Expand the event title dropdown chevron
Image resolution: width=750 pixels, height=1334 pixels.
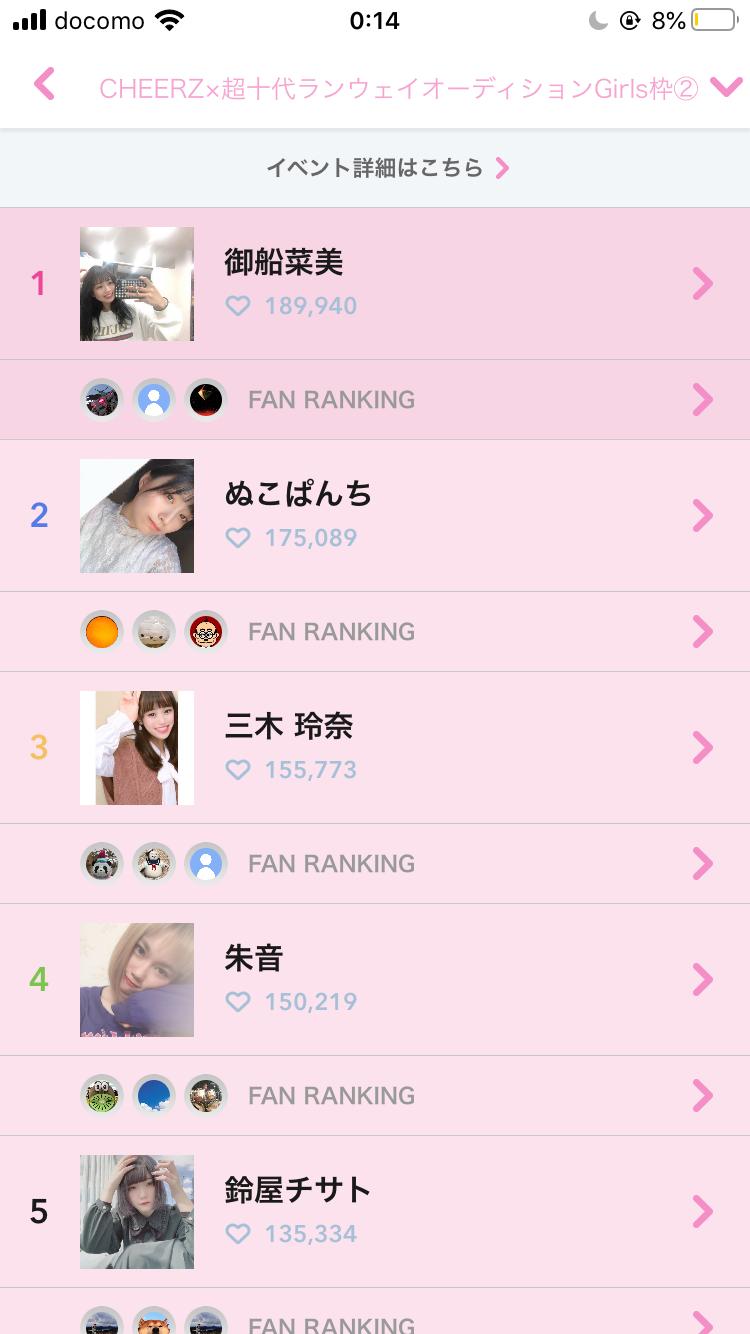click(x=725, y=87)
